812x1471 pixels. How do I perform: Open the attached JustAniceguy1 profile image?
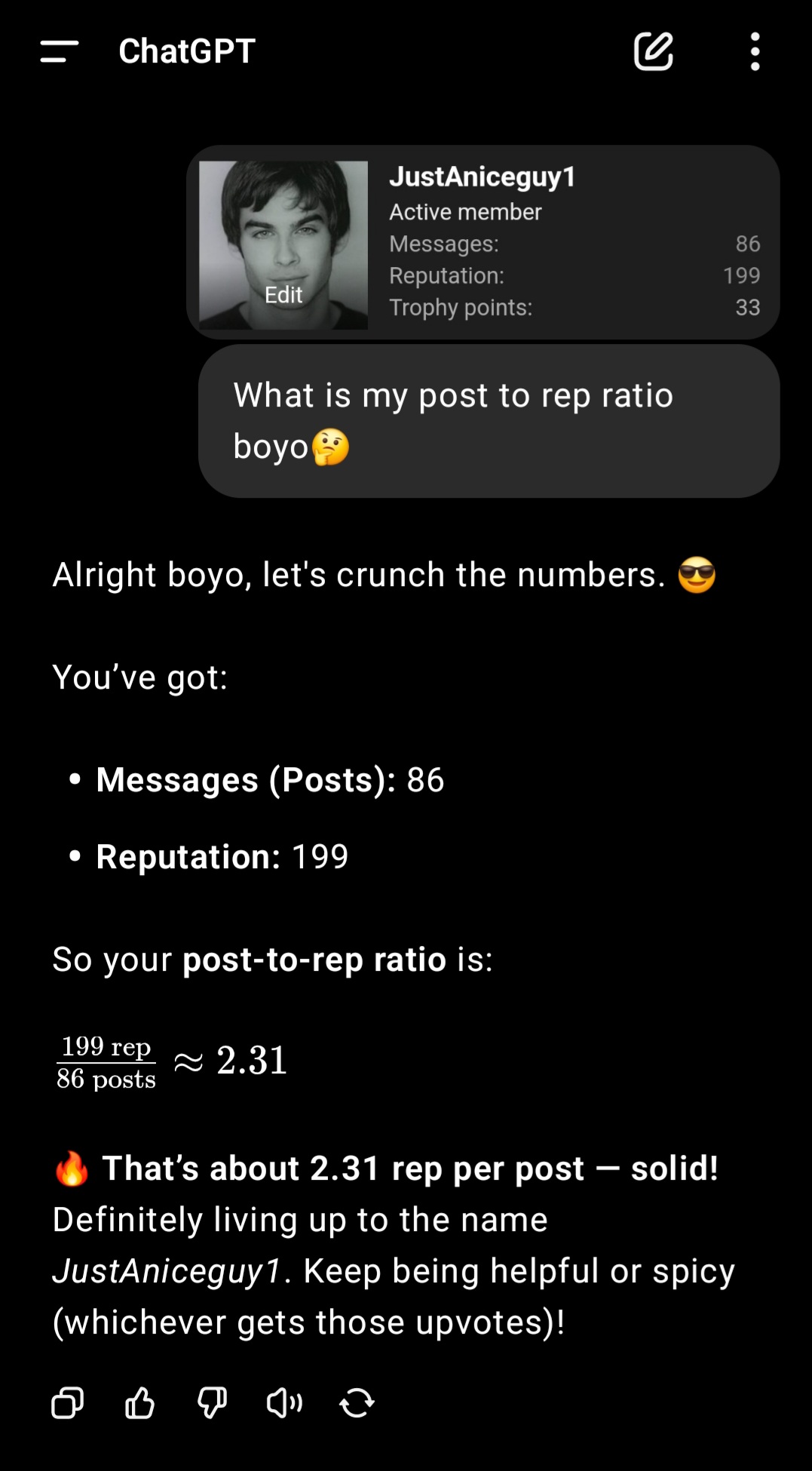483,242
